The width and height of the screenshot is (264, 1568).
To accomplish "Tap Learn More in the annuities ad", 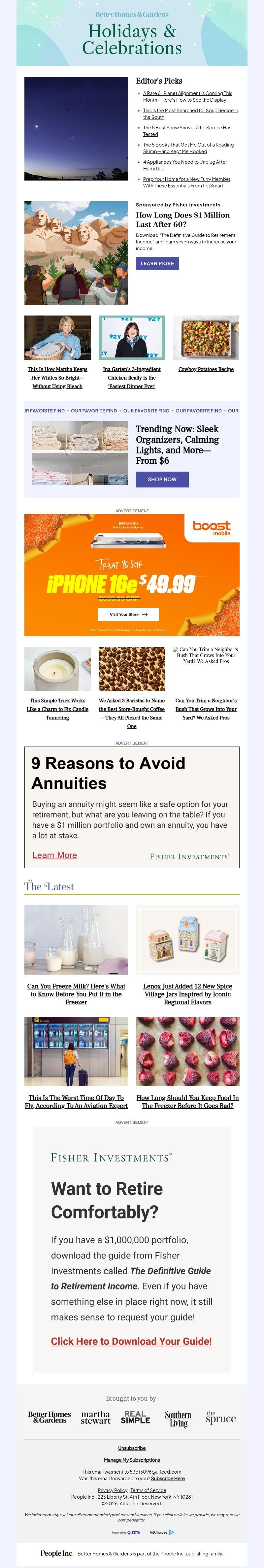I will pyautogui.click(x=55, y=855).
